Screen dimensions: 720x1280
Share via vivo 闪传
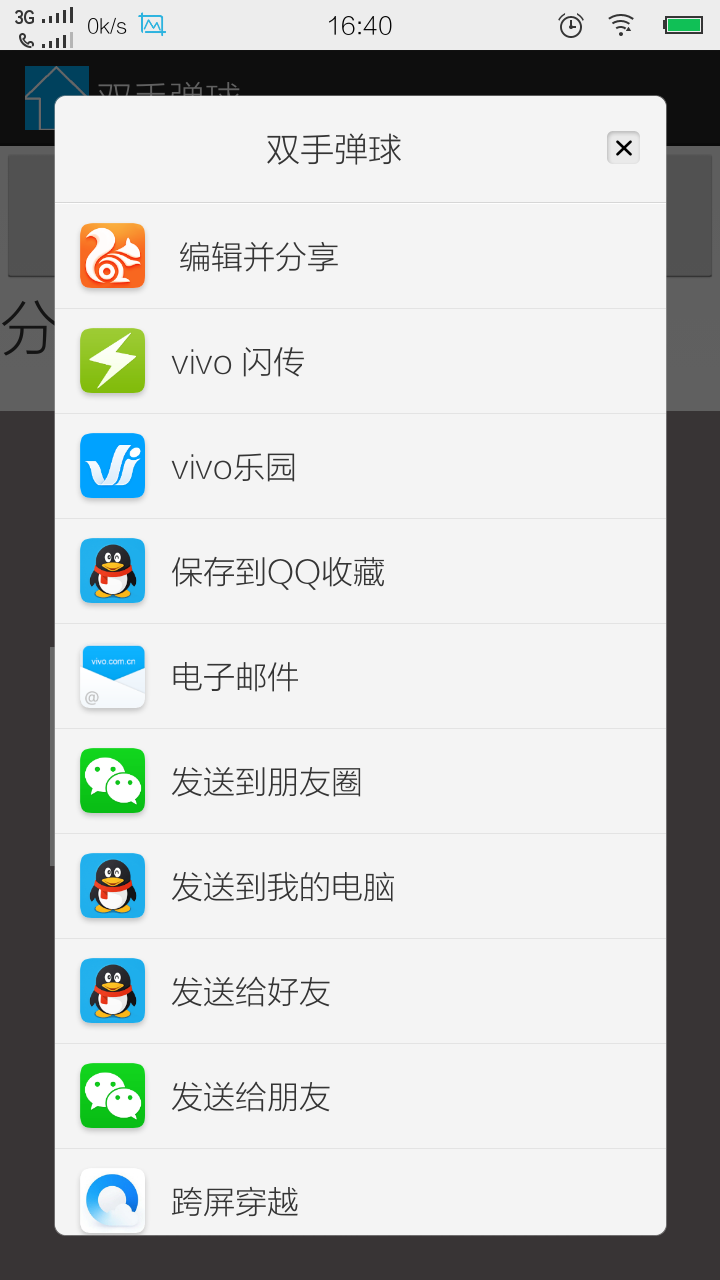point(360,362)
